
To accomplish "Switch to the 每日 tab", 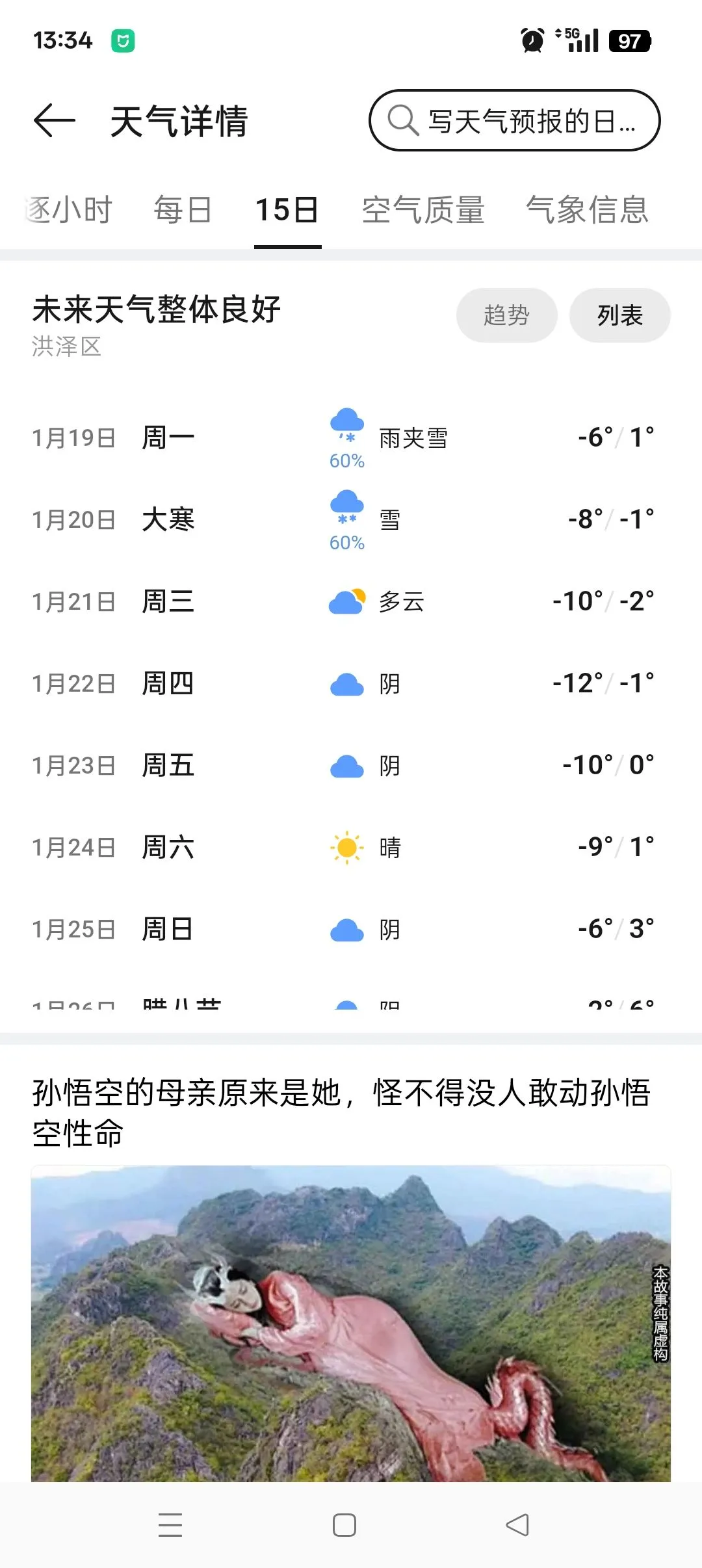I will (x=183, y=210).
